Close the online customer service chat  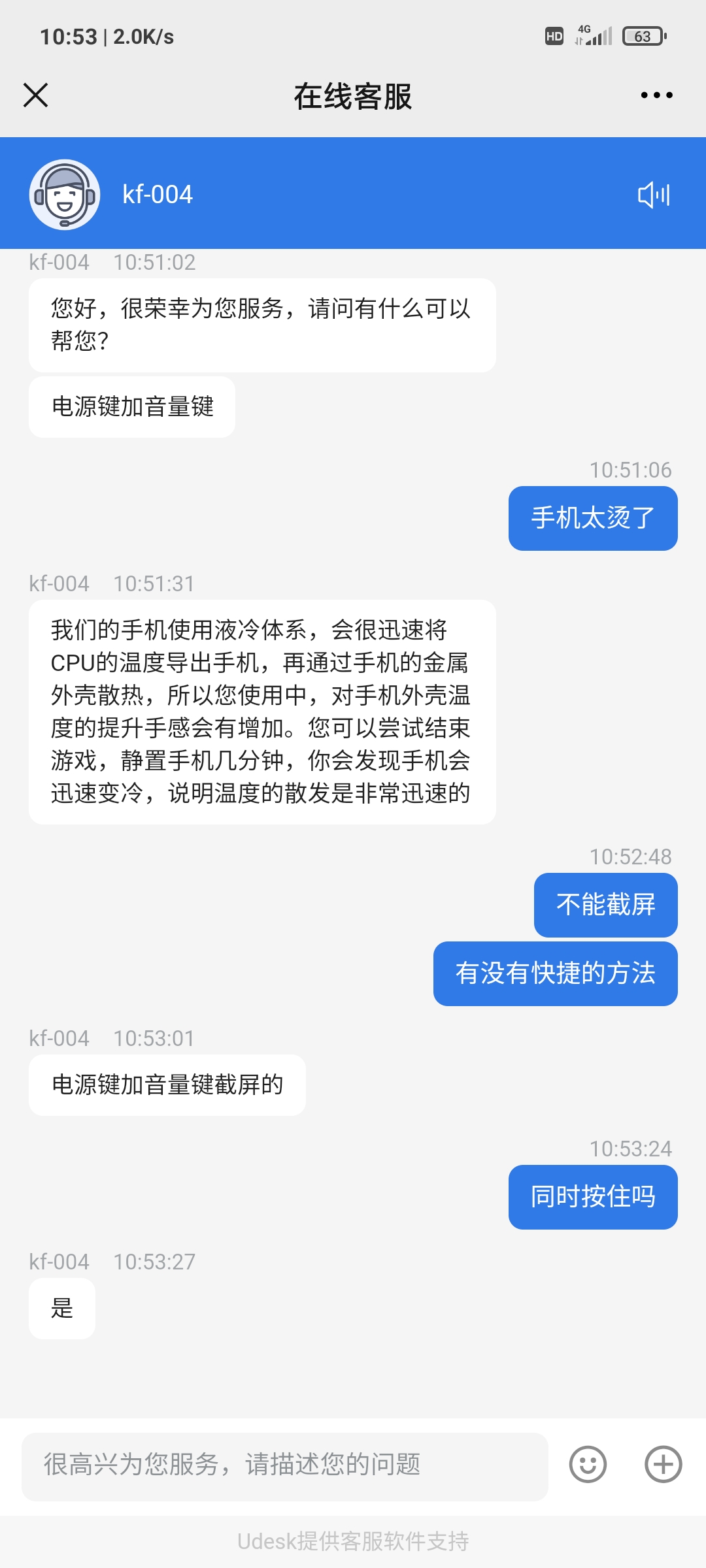36,95
